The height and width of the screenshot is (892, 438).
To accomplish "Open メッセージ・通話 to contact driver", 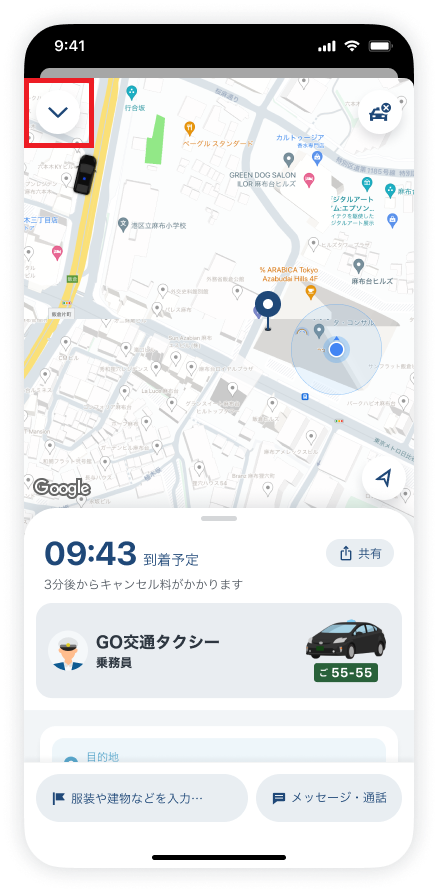I will (x=329, y=798).
